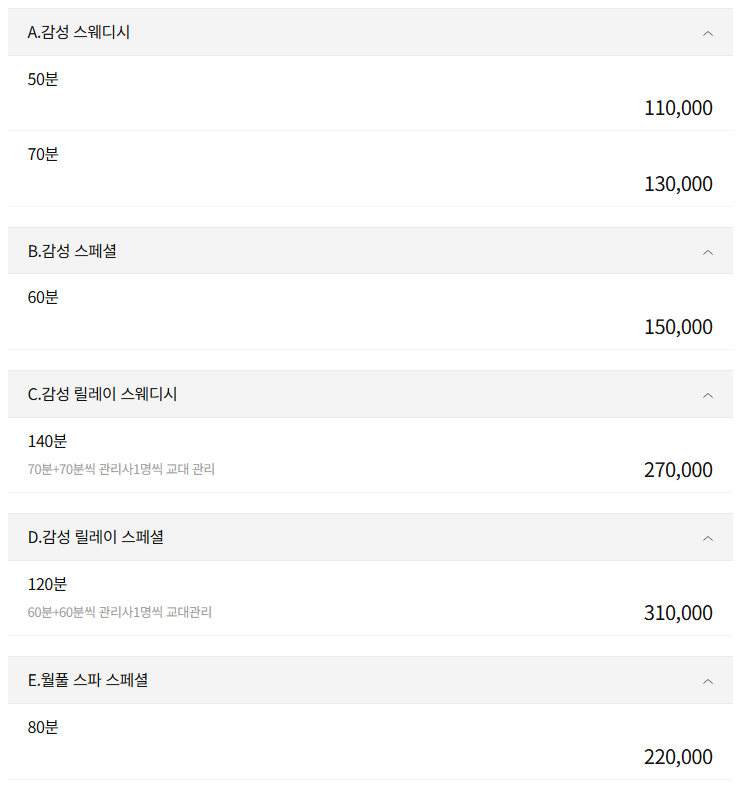Click the 70분+70분씩 교대 관리 description text
739x790 pixels.
coord(121,469)
